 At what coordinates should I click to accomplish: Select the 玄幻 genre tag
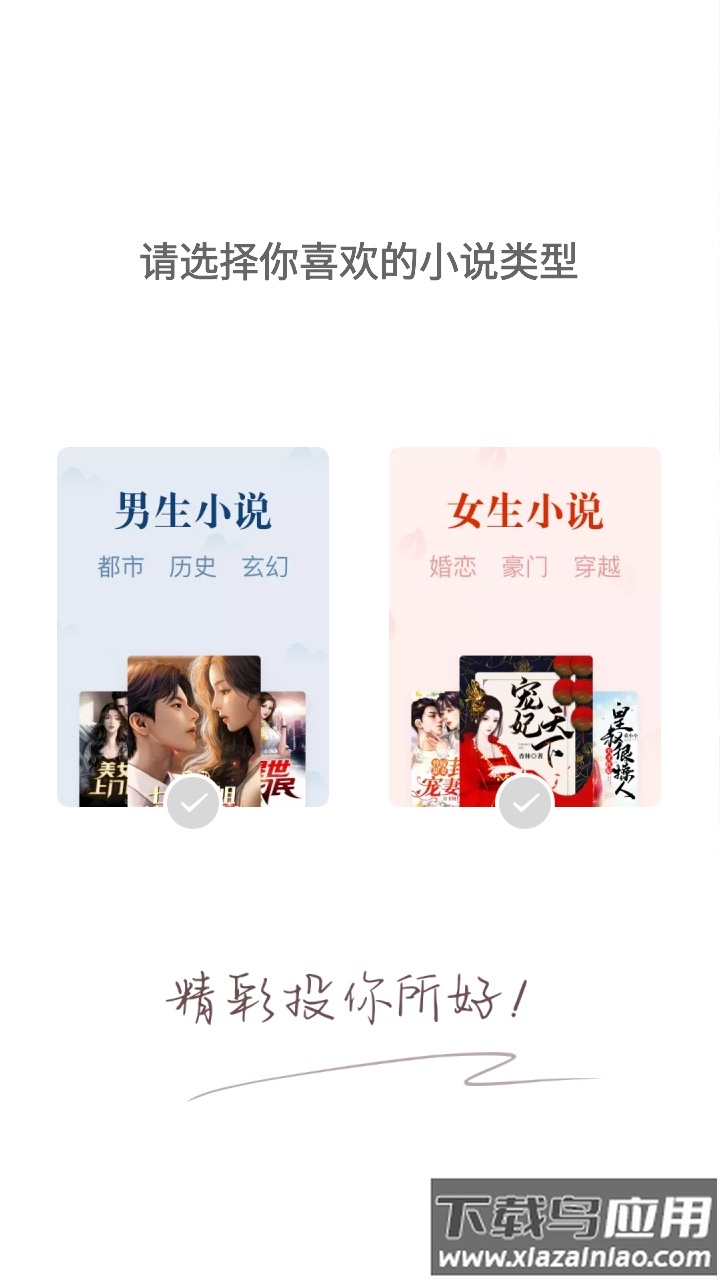(264, 565)
